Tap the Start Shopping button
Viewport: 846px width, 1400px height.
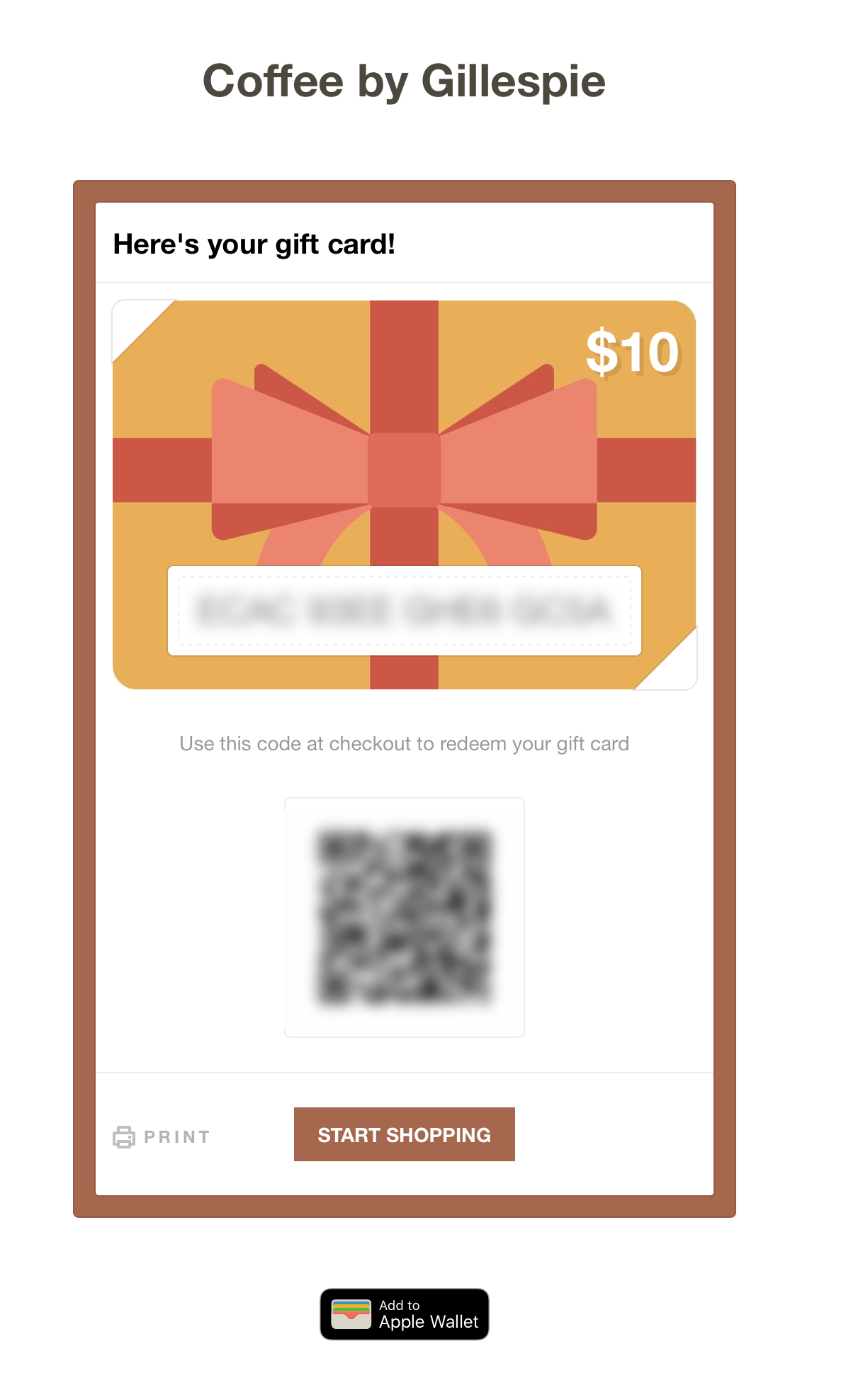404,1134
